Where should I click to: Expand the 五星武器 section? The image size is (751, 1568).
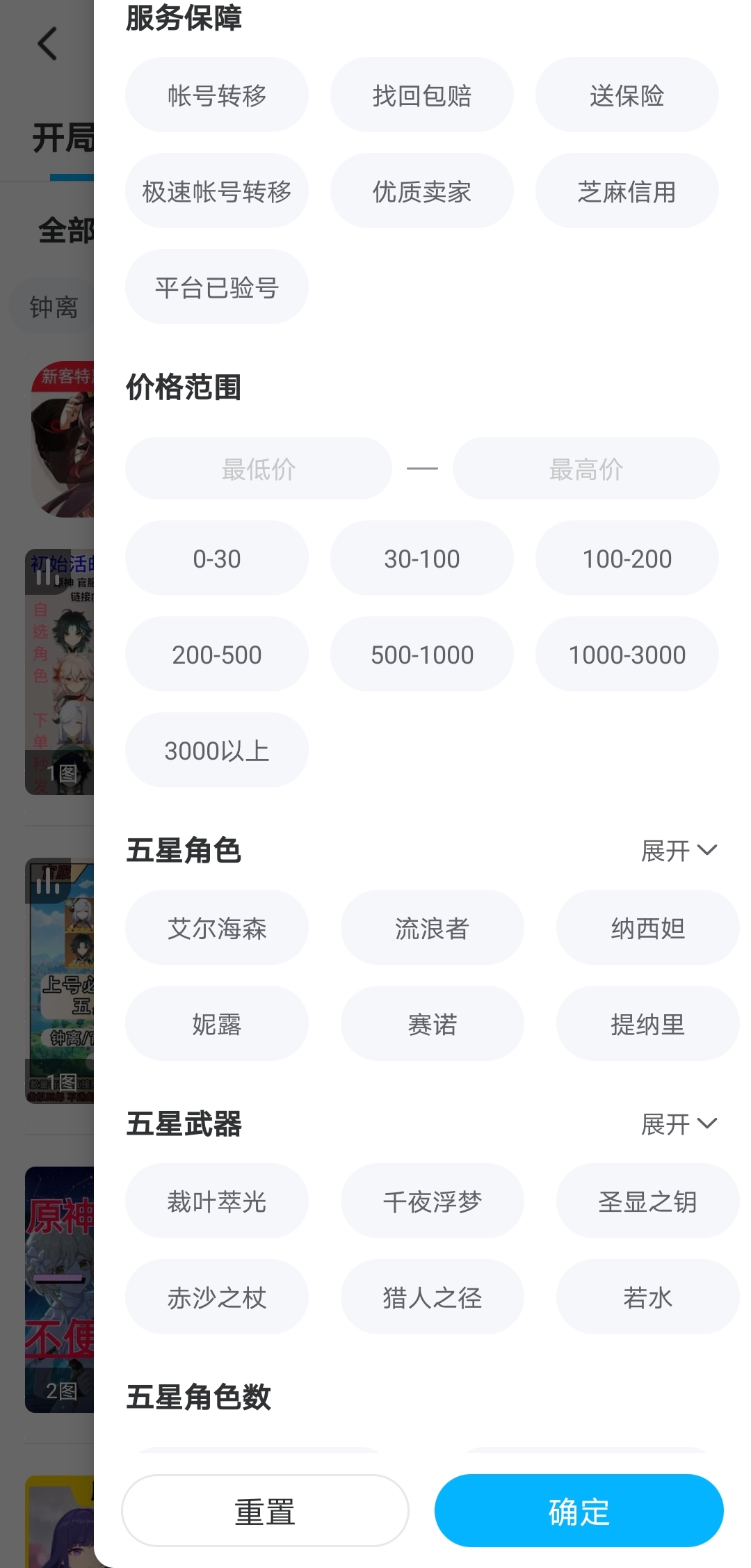coord(678,1124)
